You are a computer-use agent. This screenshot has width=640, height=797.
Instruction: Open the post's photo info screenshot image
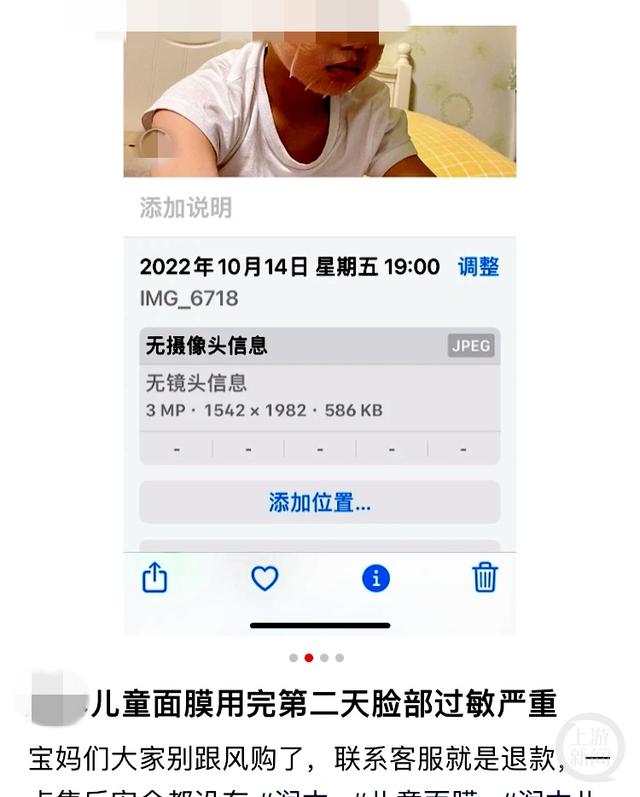coord(319,330)
